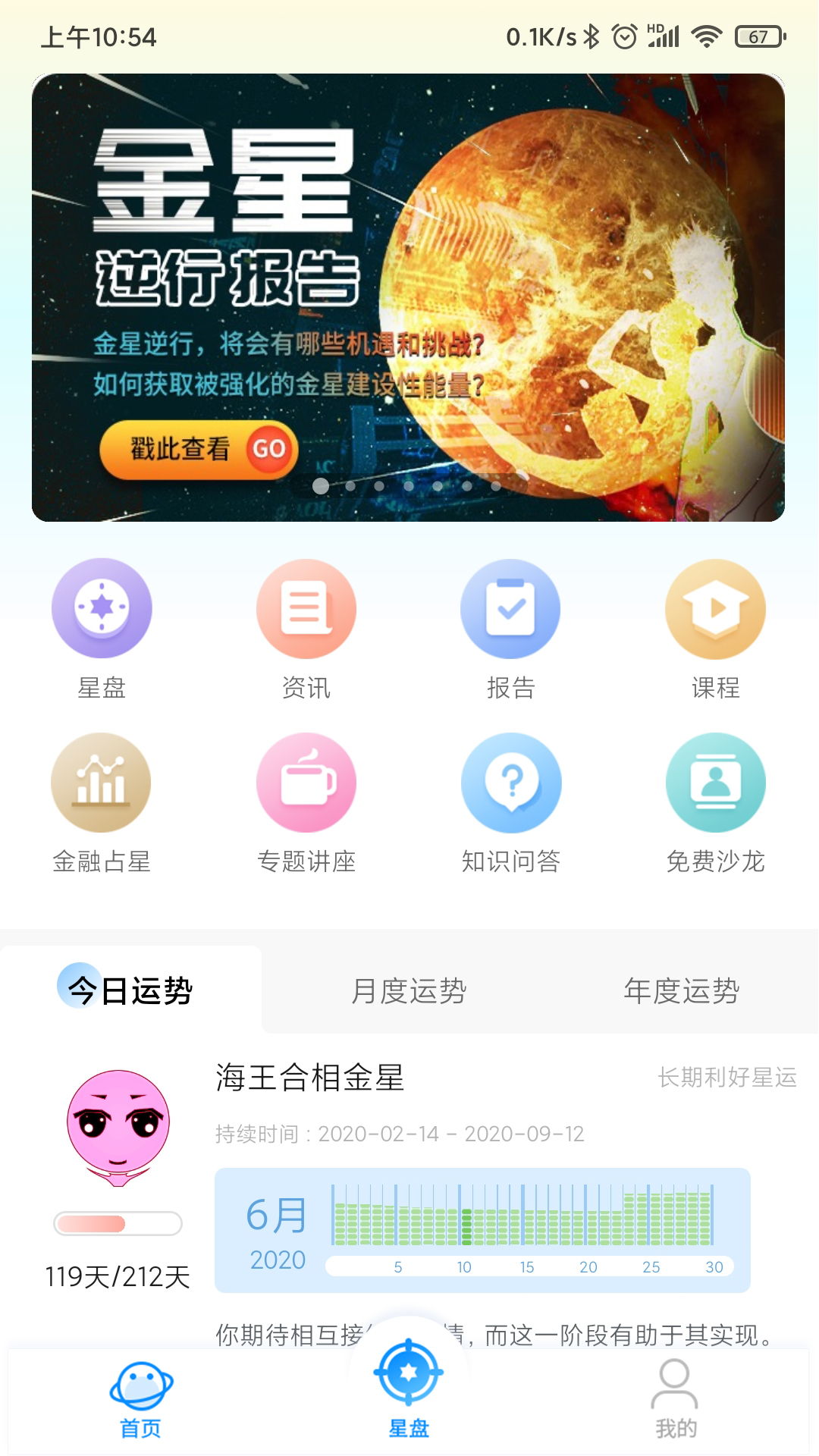
Task: View the 长期利好星运 label
Action: point(728,1080)
